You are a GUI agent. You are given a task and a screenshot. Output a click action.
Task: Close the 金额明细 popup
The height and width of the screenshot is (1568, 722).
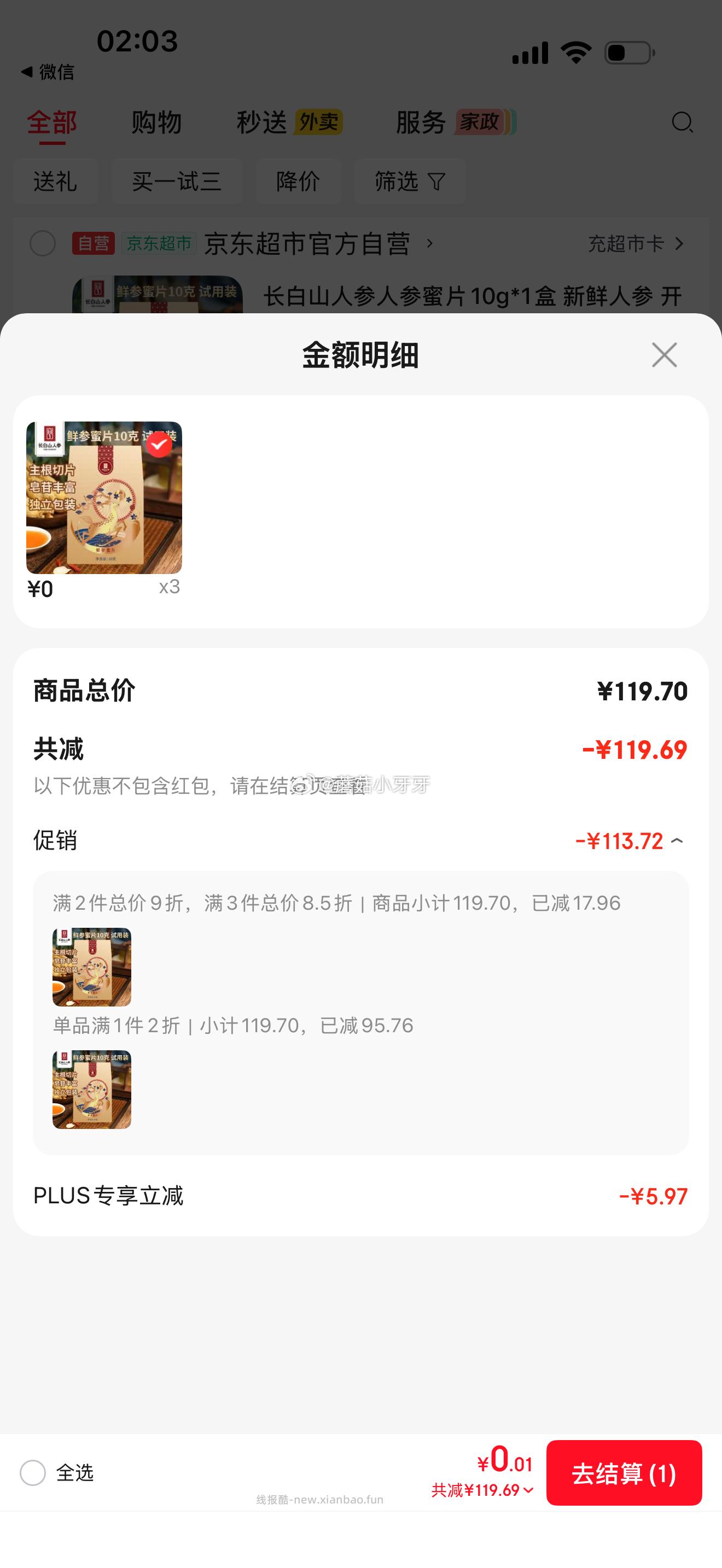pyautogui.click(x=665, y=355)
